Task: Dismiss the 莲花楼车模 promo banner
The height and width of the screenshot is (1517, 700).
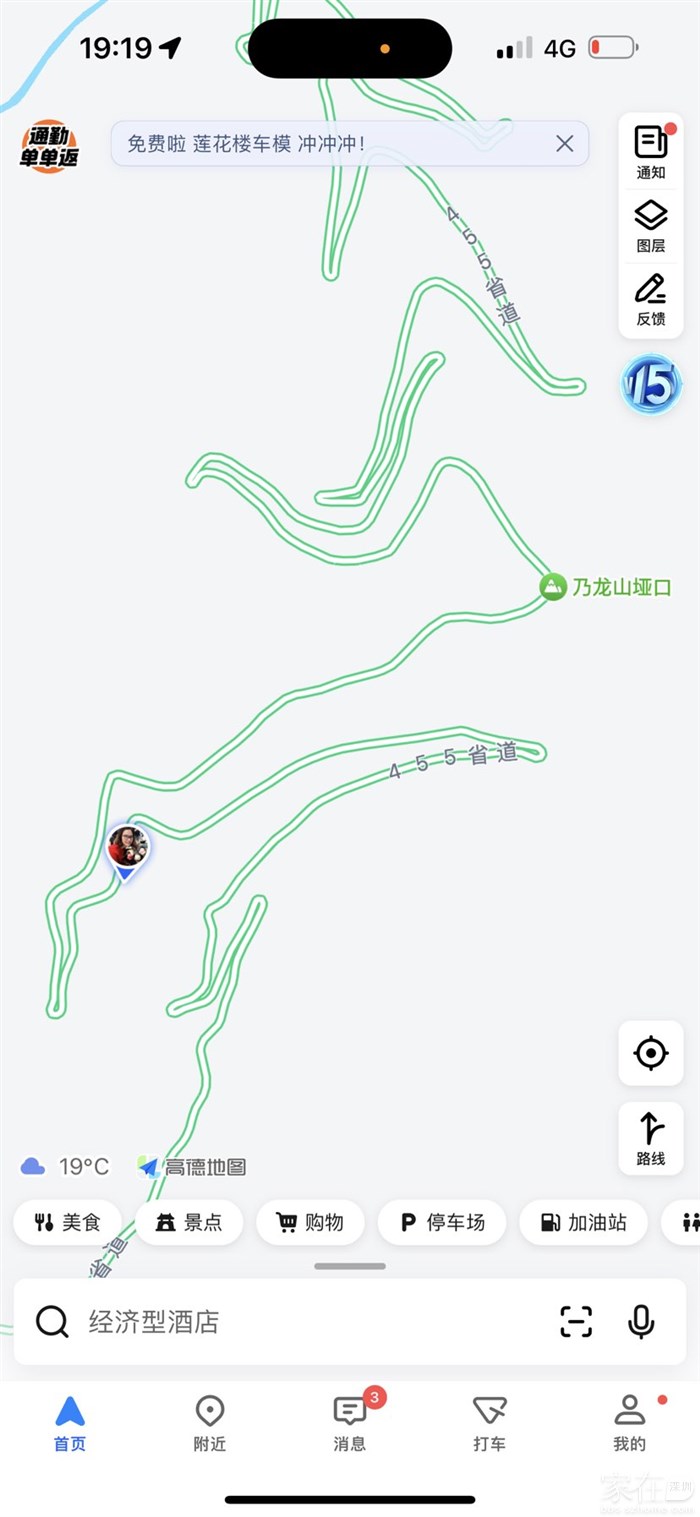Action: pos(565,144)
